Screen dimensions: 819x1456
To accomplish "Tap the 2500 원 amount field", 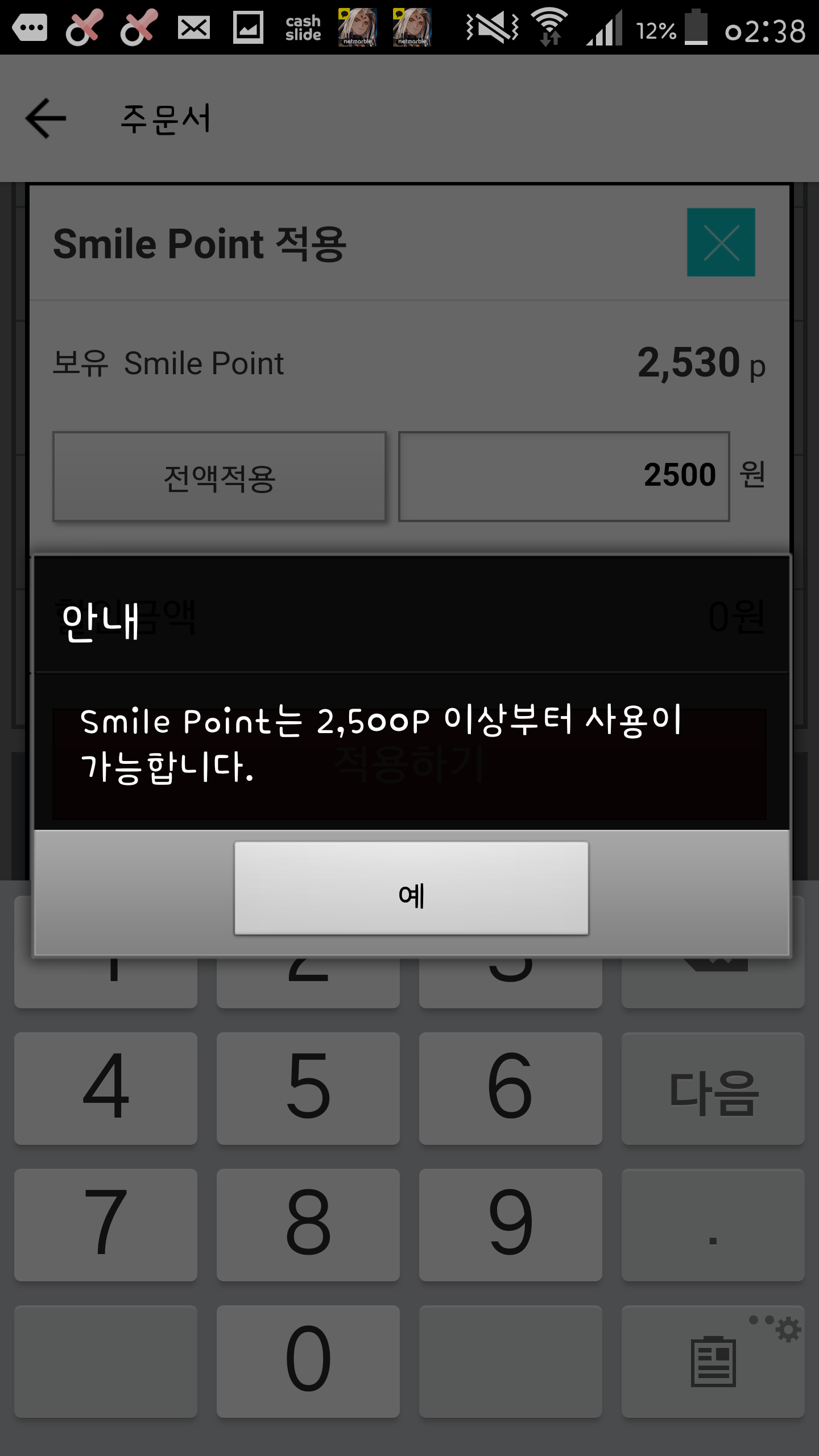I will (564, 477).
